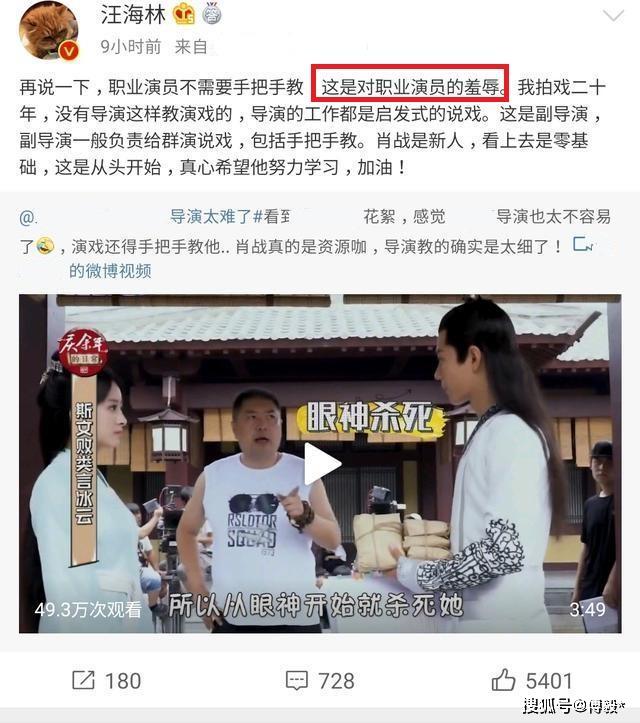
Task: Like the post with 5401 likes
Action: [x=532, y=681]
